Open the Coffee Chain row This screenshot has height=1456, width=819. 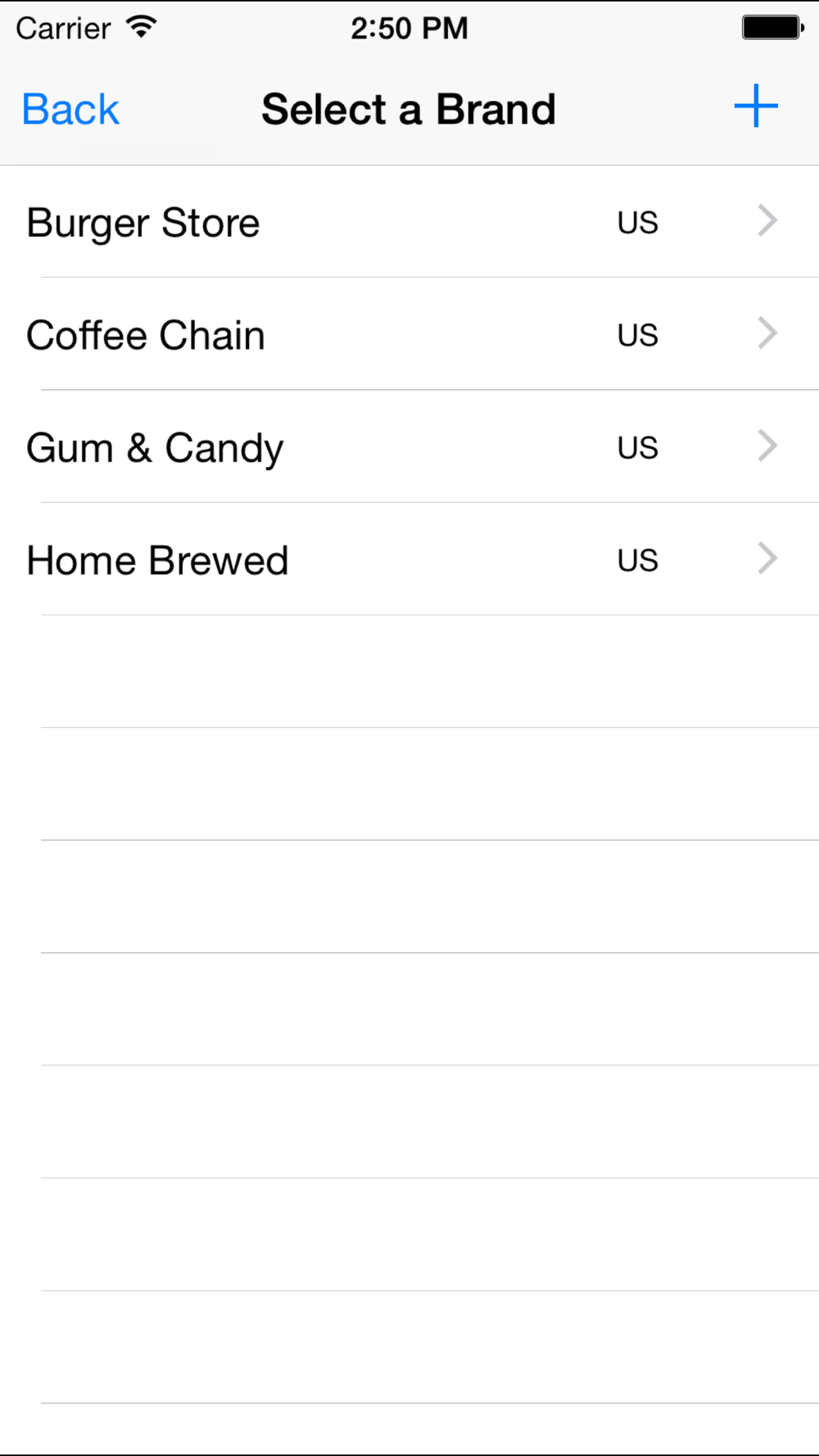(409, 334)
